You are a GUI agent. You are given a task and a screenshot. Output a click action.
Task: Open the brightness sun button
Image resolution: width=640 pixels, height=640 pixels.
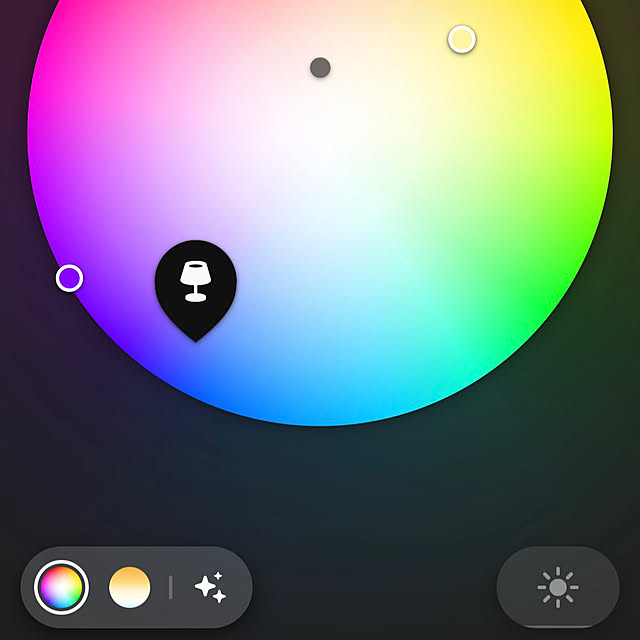[x=558, y=587]
